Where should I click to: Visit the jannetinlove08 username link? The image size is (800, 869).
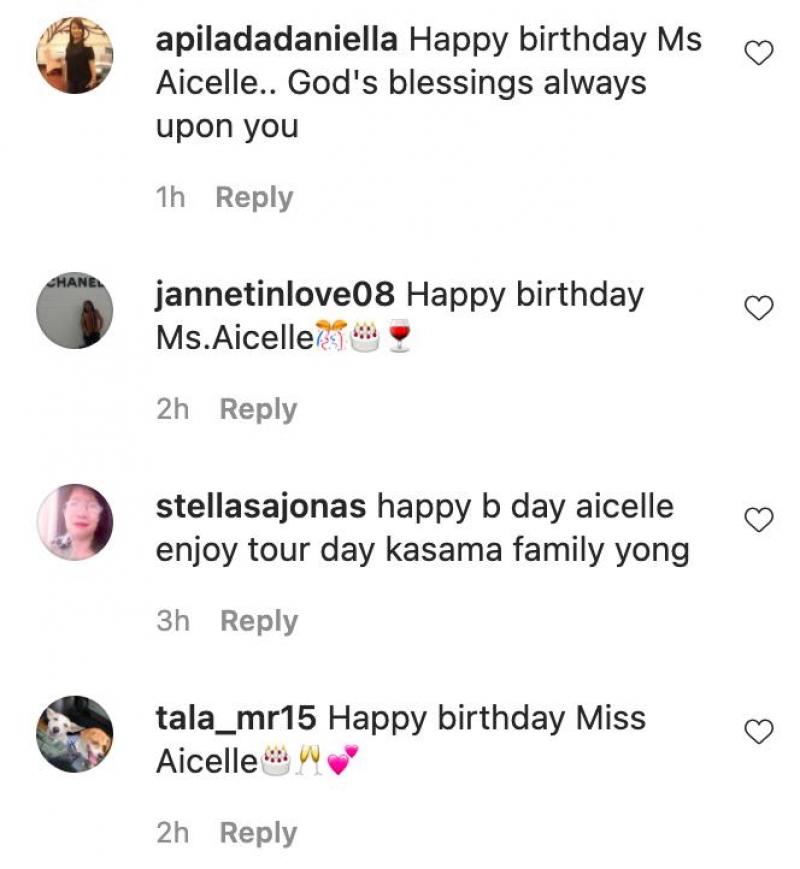(x=276, y=295)
